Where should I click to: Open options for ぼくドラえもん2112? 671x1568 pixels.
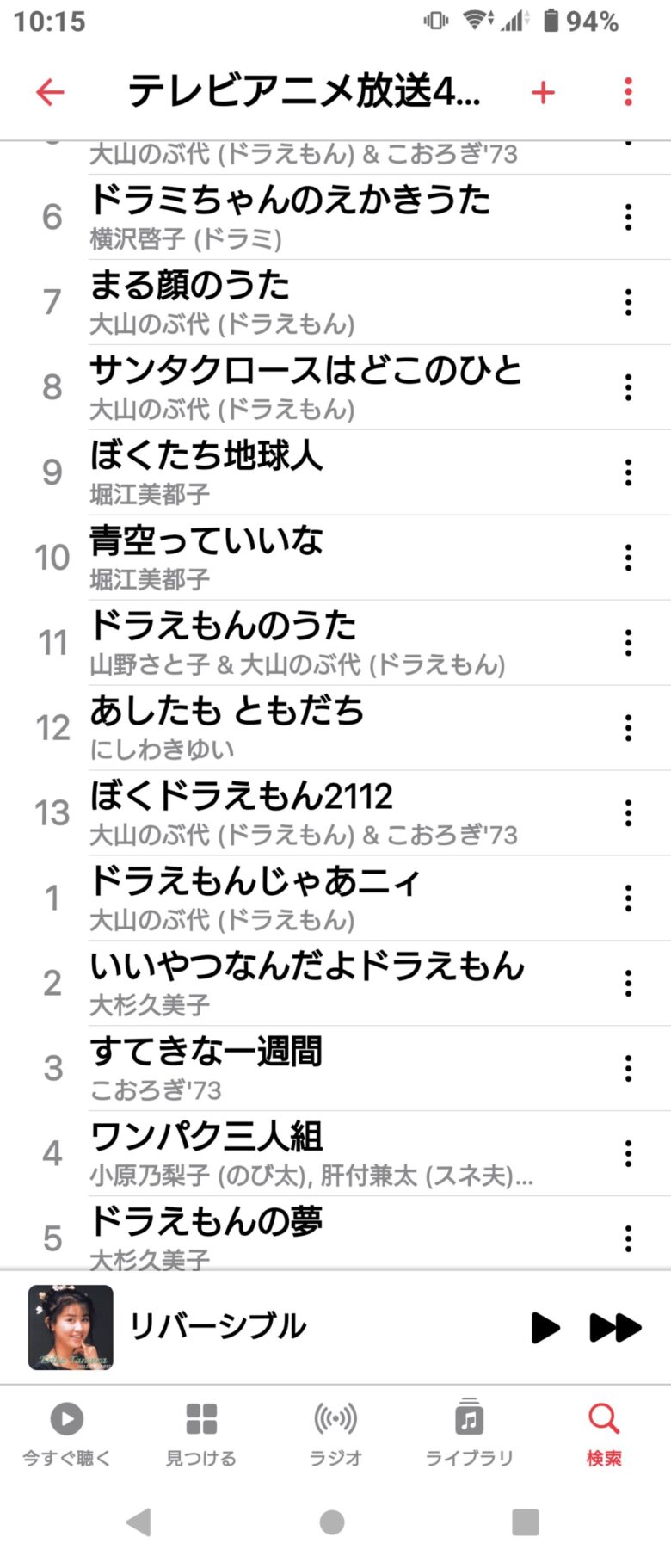click(x=628, y=812)
